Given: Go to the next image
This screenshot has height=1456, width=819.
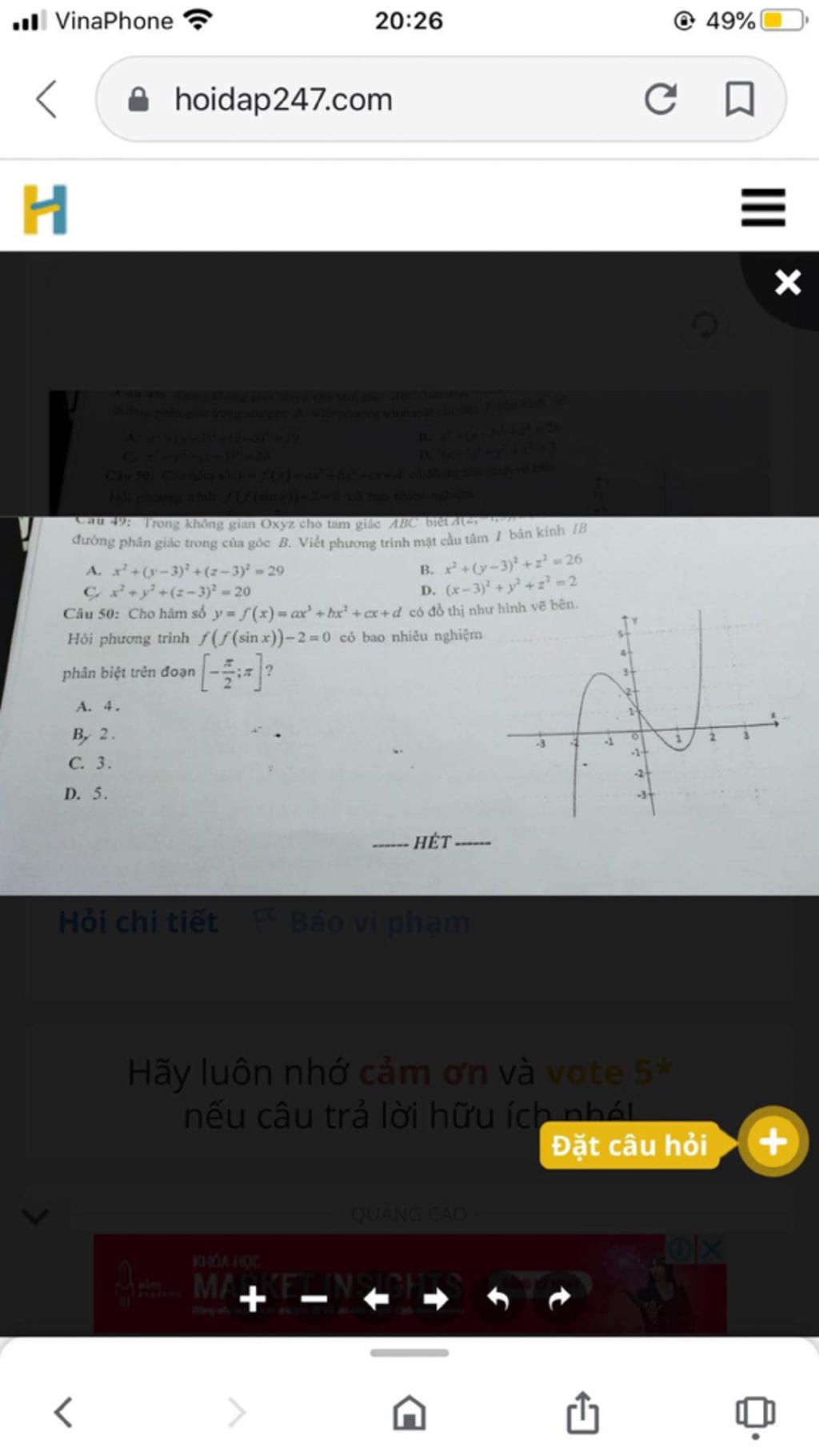Looking at the screenshot, I should pyautogui.click(x=436, y=1299).
